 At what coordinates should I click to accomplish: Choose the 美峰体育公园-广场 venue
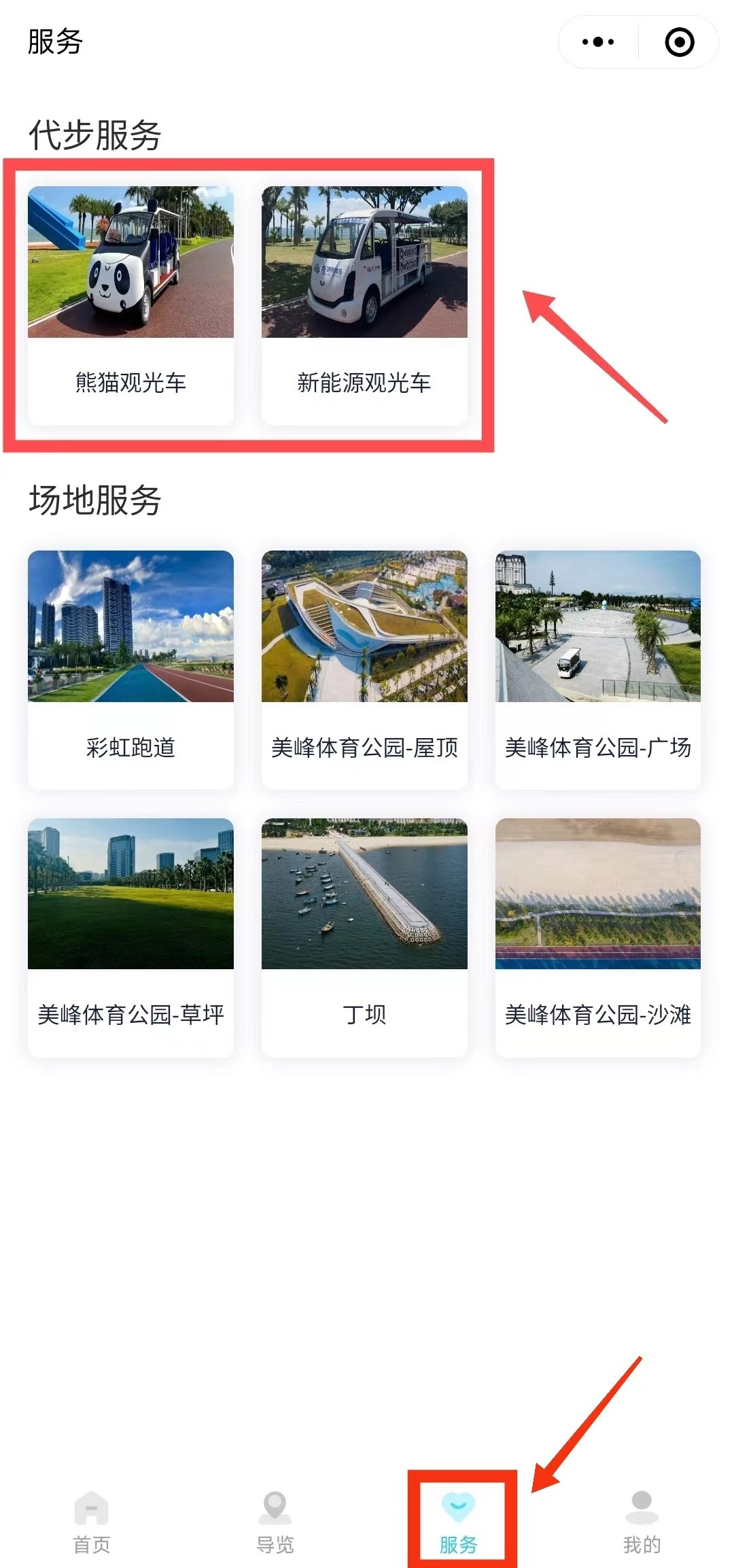(x=598, y=669)
